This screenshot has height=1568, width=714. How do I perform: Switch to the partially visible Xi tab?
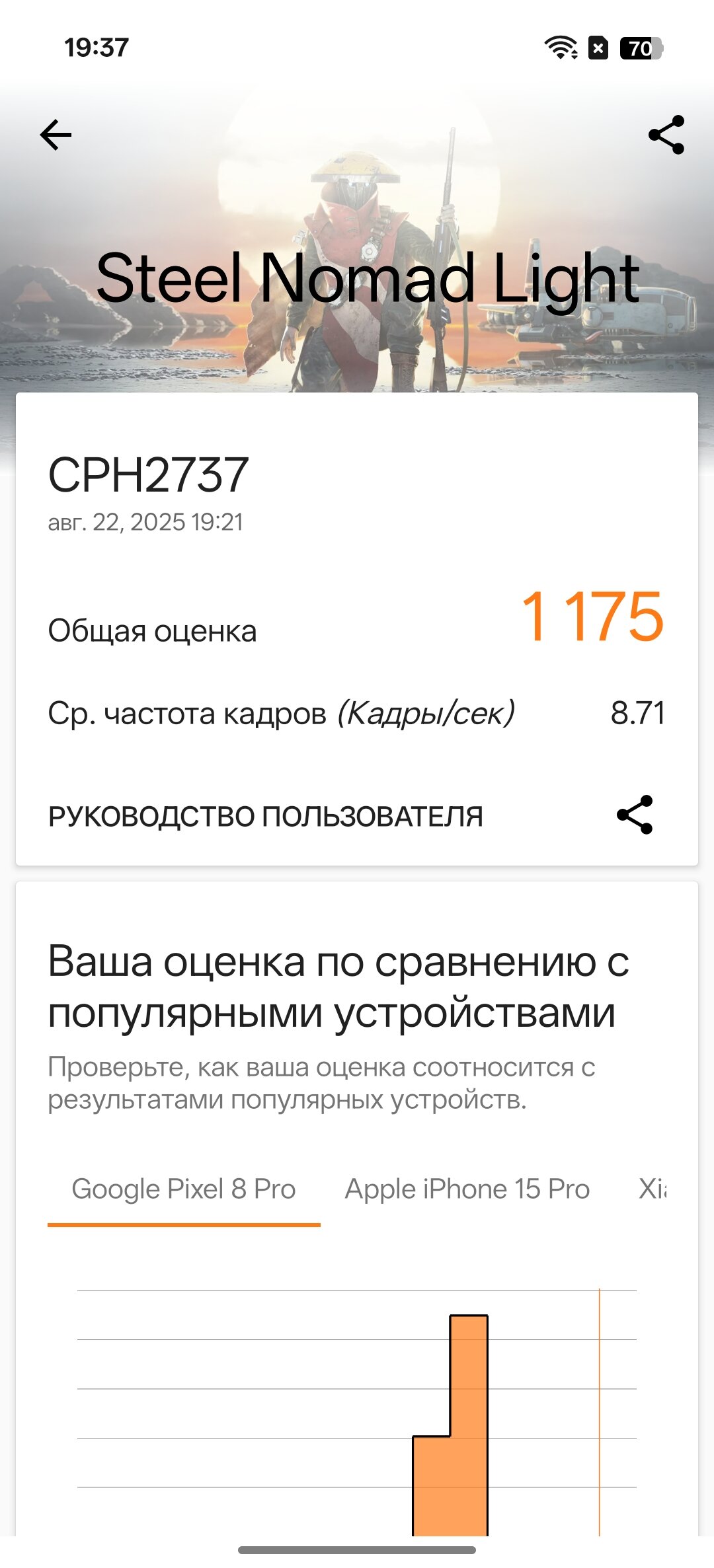tap(653, 1189)
